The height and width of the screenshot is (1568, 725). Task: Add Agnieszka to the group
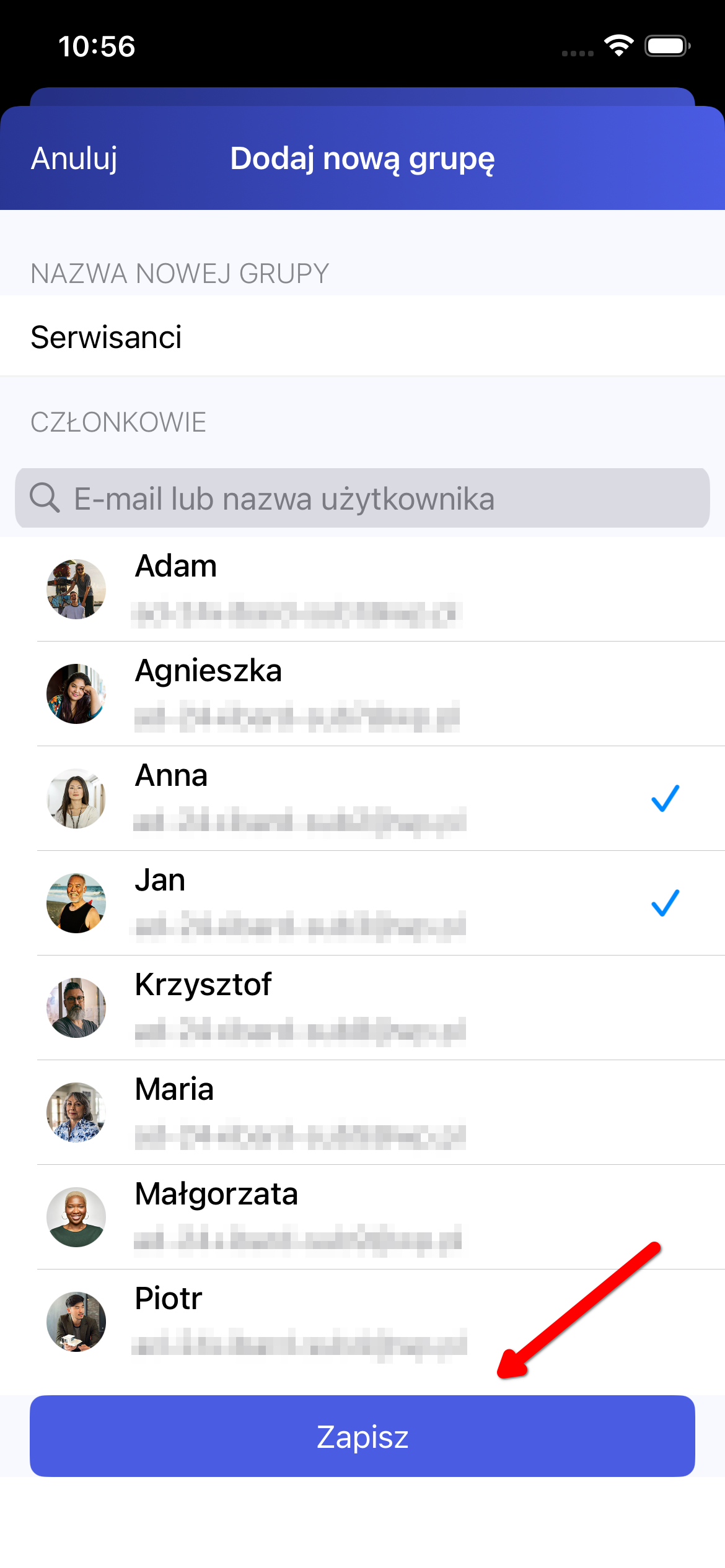point(362,694)
